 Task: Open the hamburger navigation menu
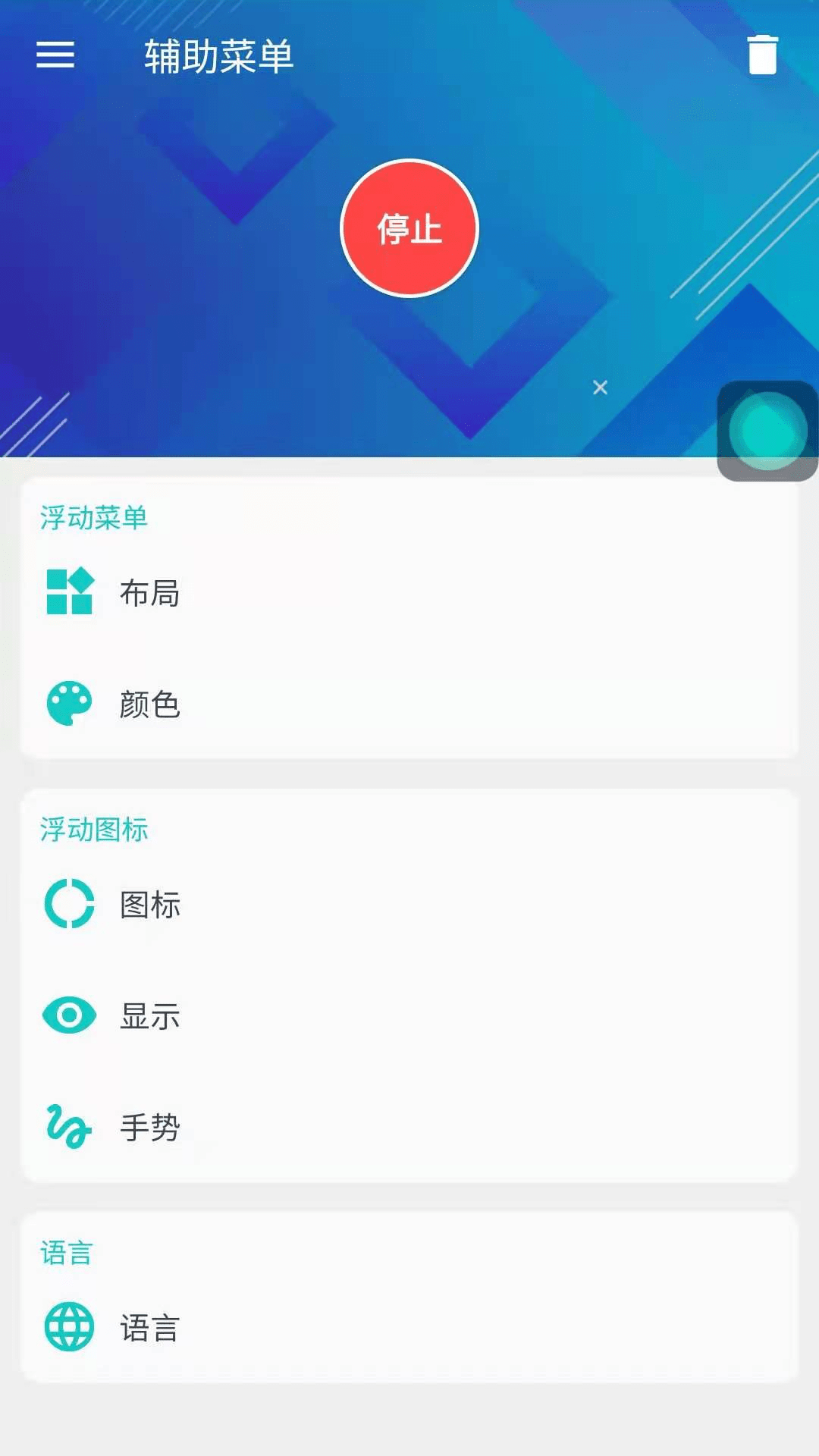tap(54, 55)
